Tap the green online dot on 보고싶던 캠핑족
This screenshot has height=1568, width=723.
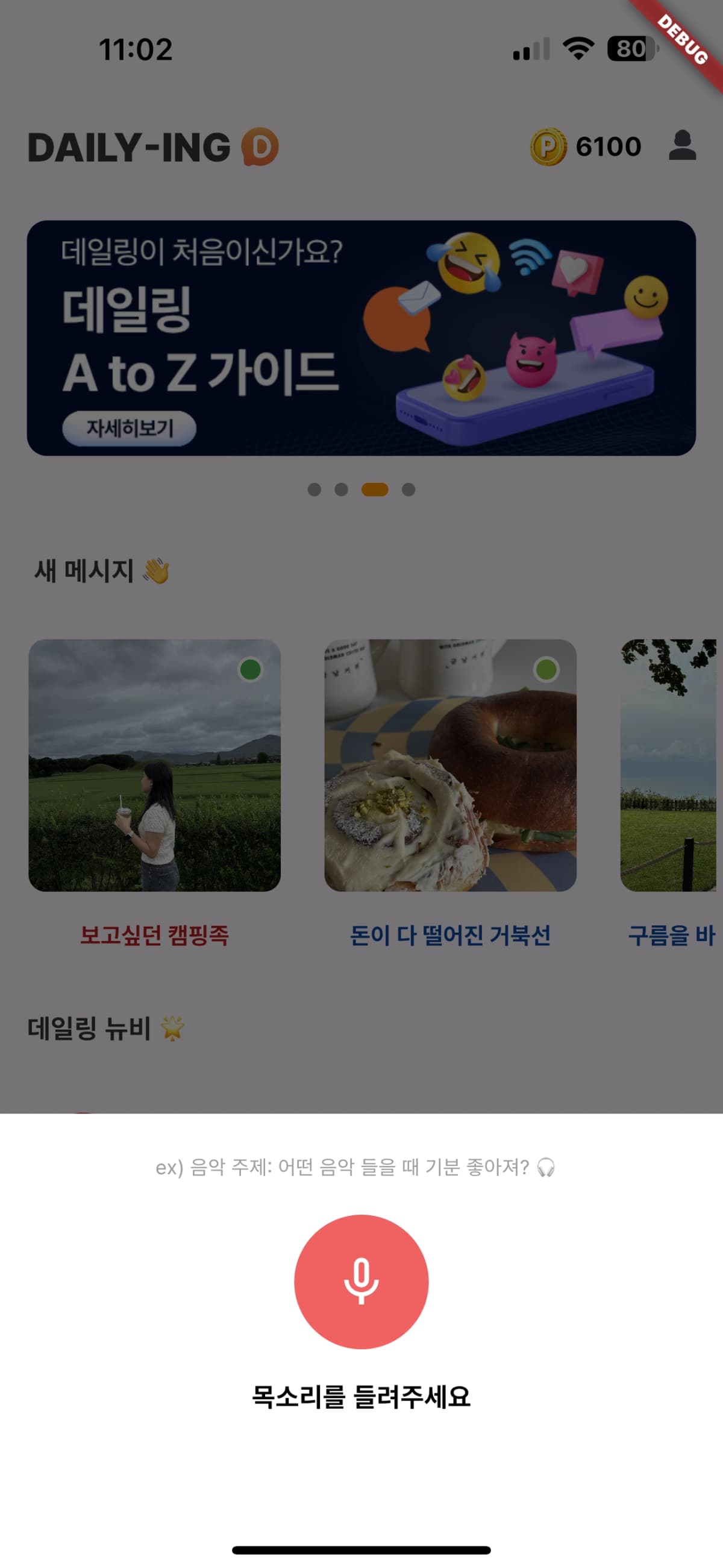coord(252,672)
